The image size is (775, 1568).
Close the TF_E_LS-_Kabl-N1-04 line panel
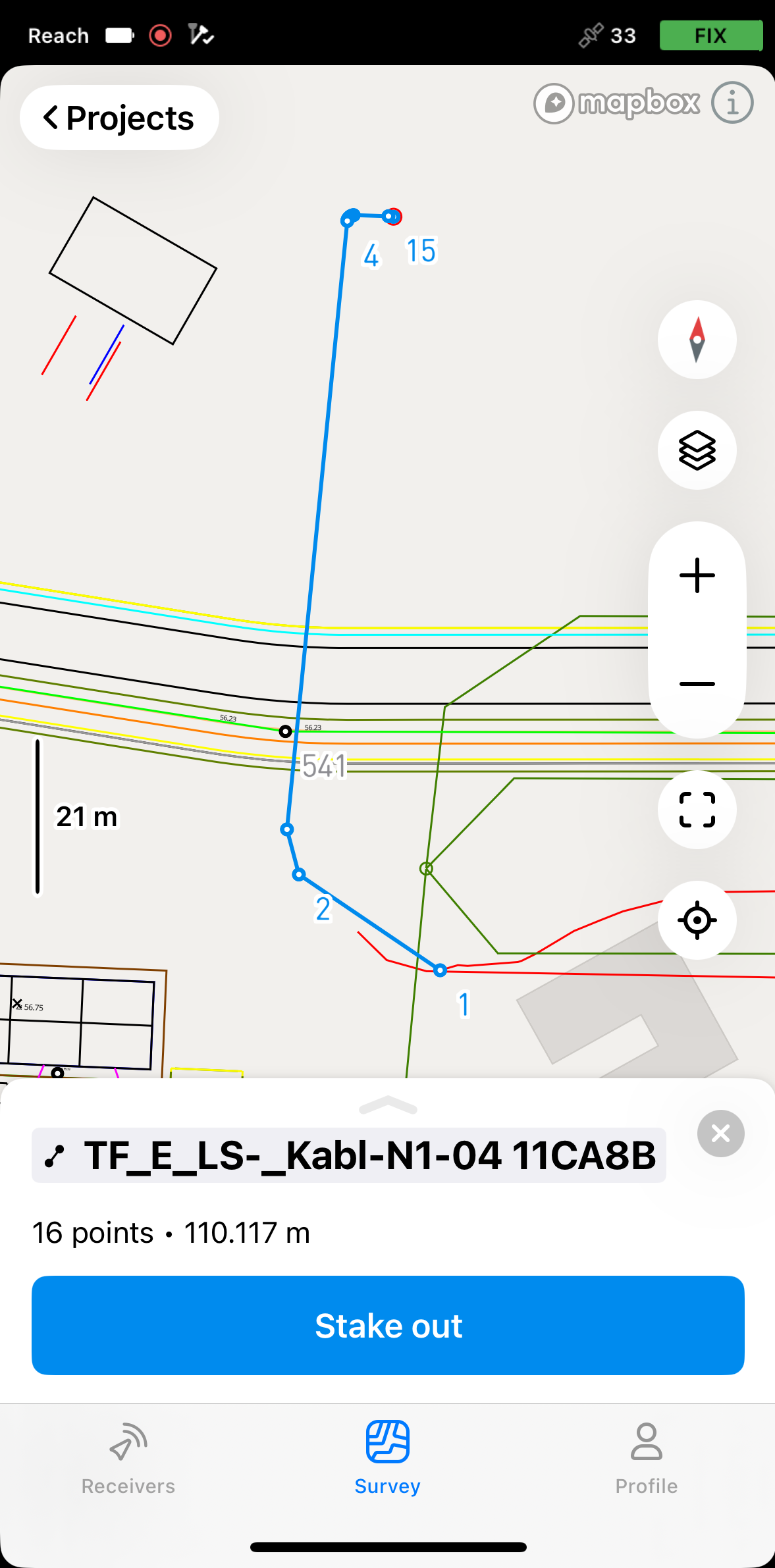720,1134
